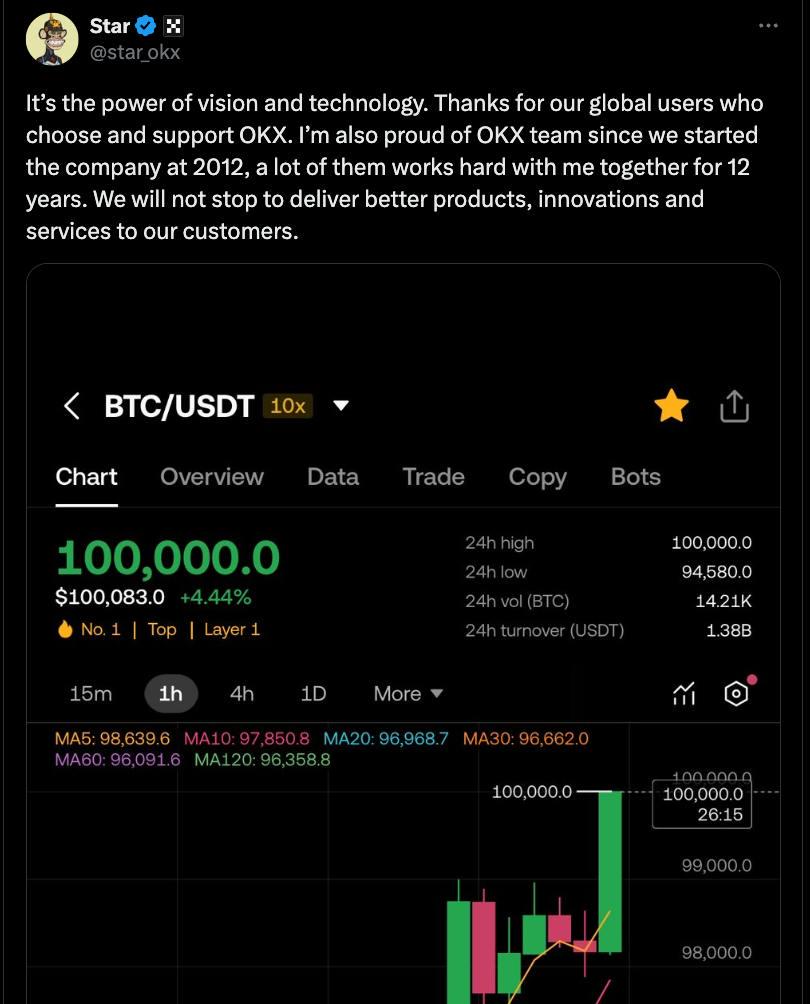Open the Overview tab

click(211, 477)
